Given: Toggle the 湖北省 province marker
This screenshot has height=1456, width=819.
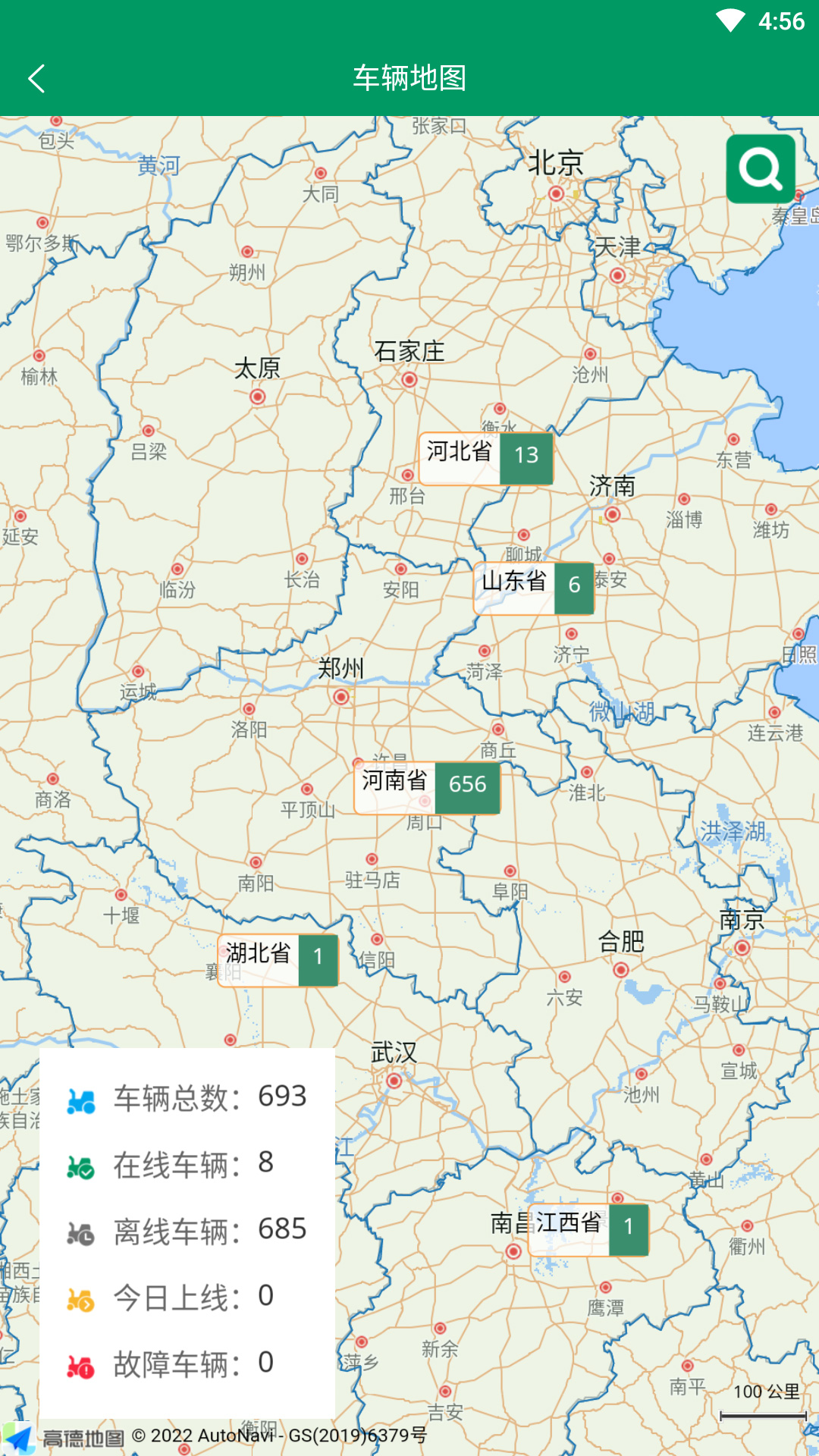Looking at the screenshot, I should 277,958.
